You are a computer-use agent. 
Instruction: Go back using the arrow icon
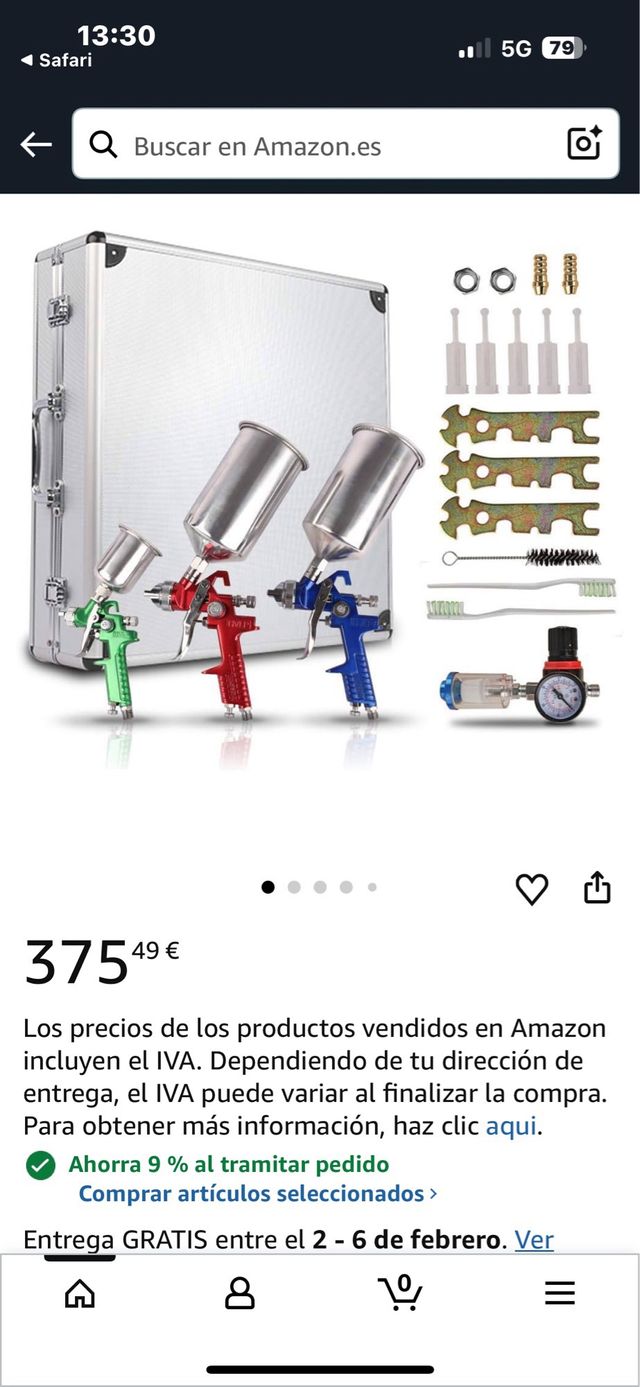coord(36,145)
